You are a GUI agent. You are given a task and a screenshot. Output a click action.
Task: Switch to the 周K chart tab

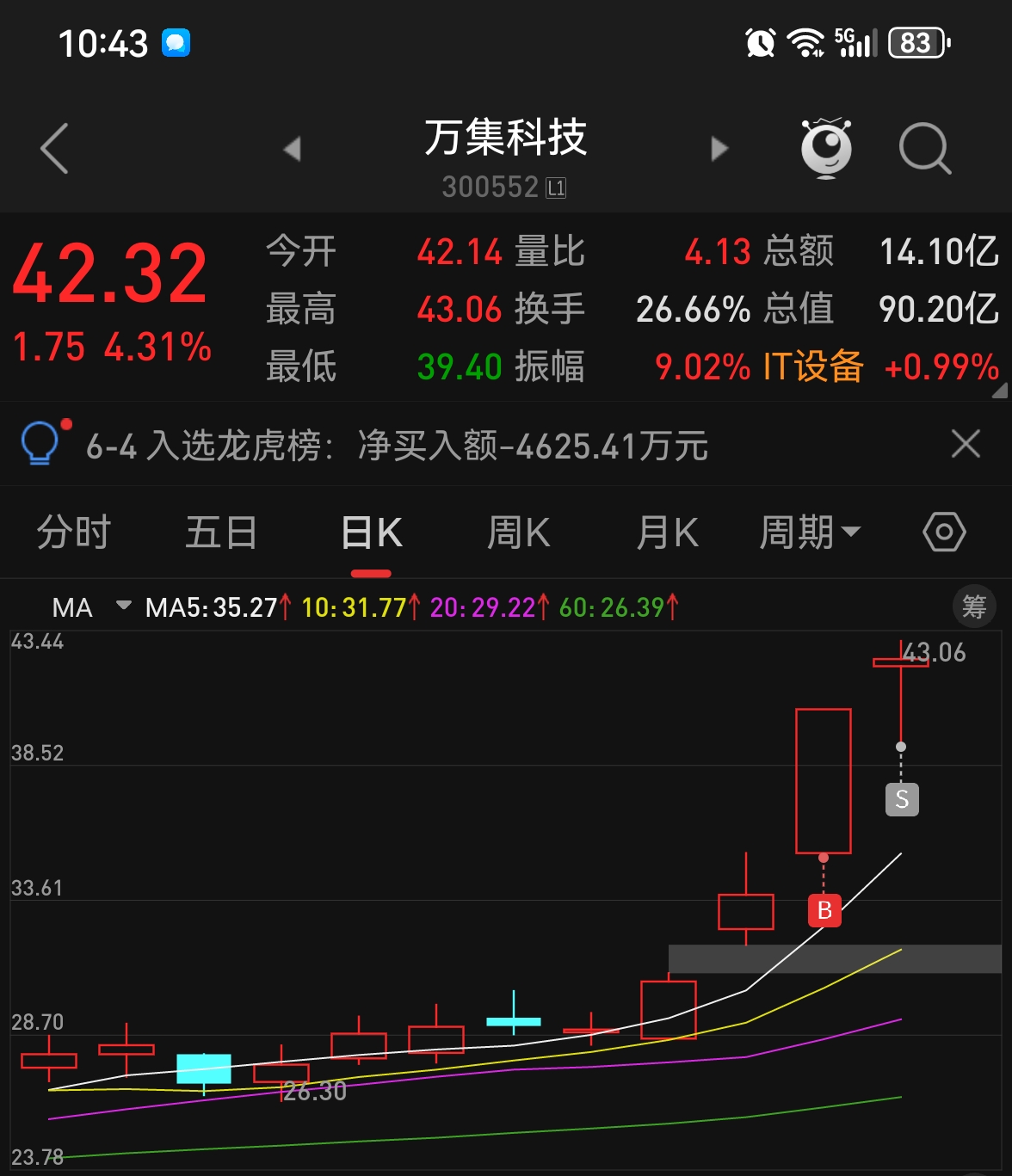pos(519,533)
